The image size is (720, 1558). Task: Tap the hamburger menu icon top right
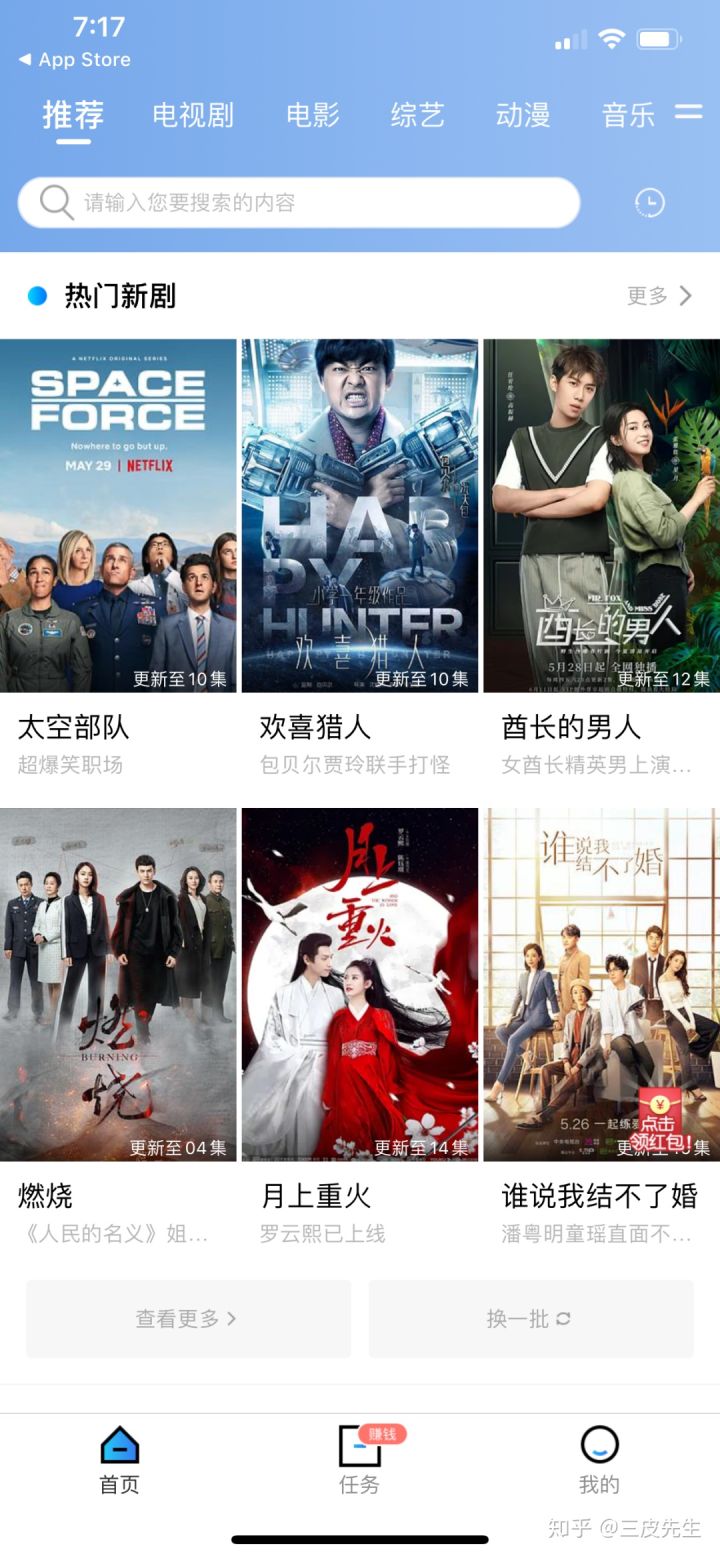tap(690, 113)
